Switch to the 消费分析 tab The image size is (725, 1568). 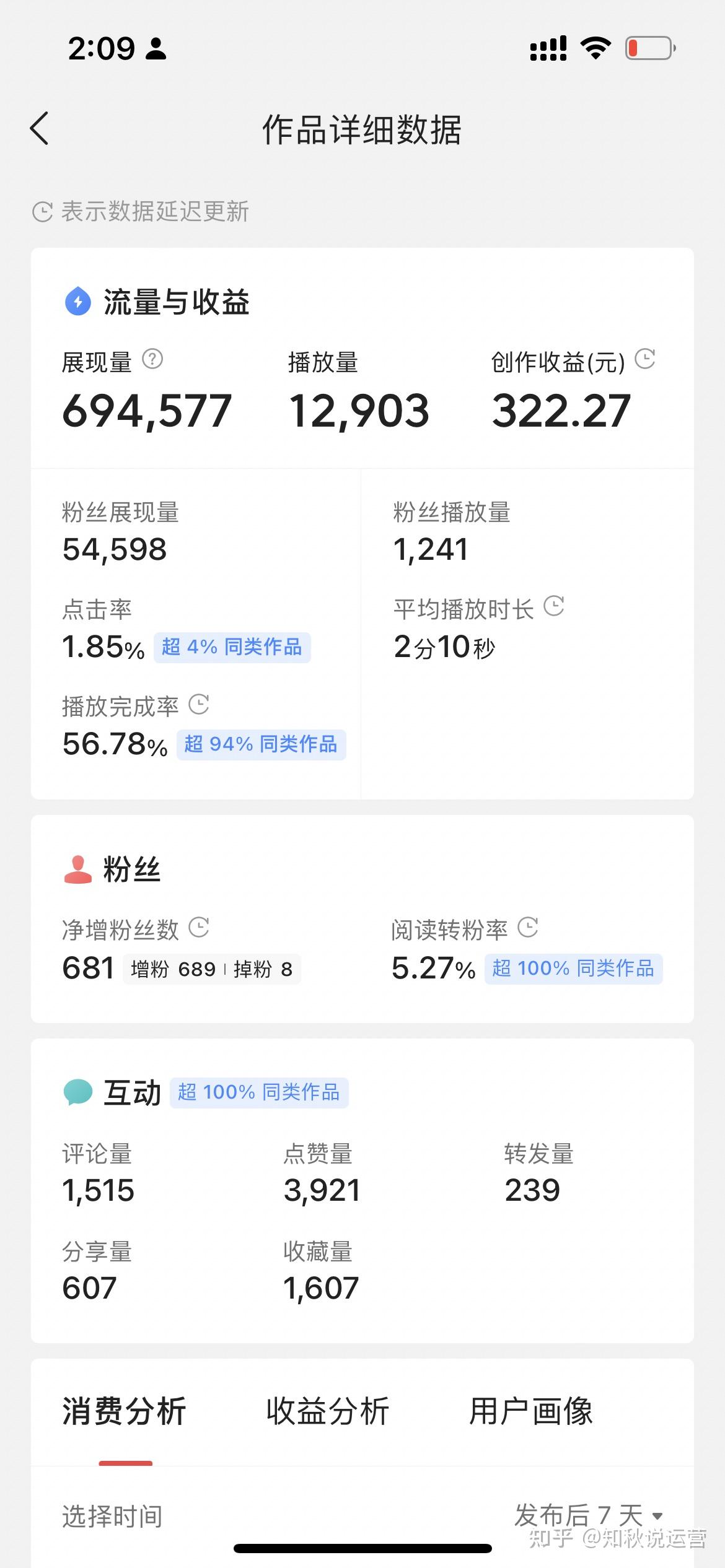(x=125, y=1412)
